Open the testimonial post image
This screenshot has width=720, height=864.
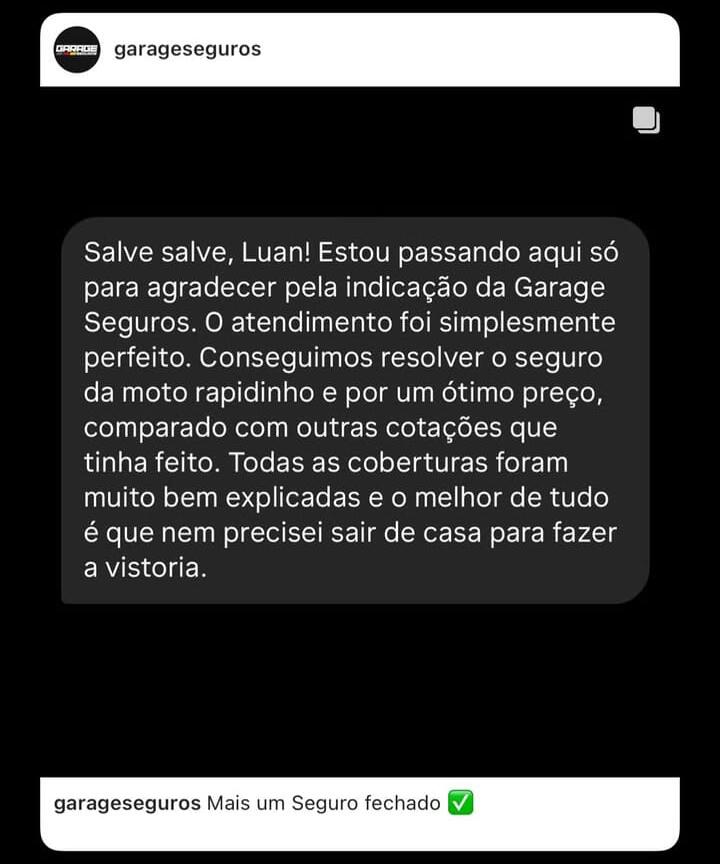point(356,410)
